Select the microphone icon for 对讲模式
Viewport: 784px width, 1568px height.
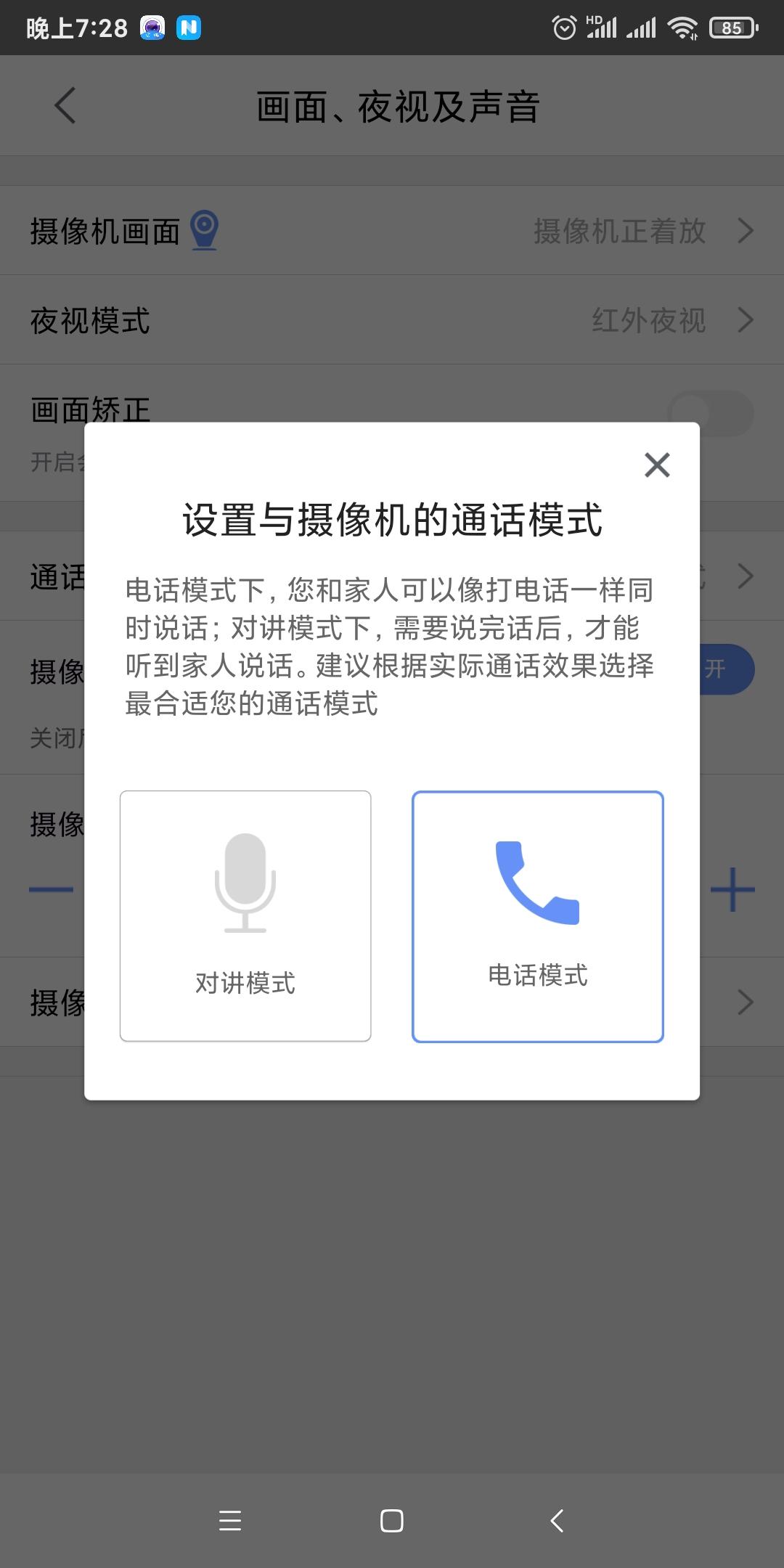click(245, 884)
